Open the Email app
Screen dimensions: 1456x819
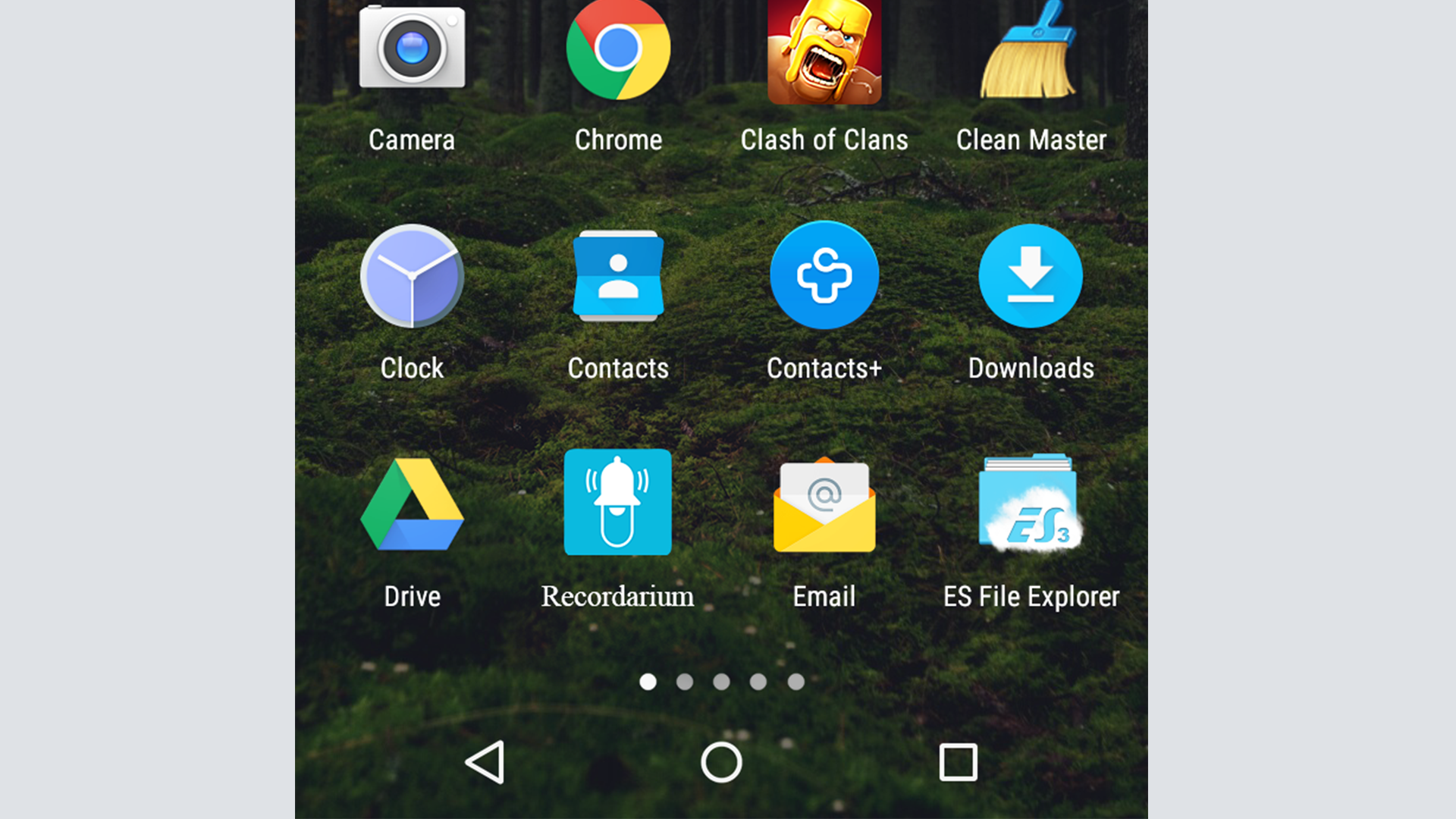tap(824, 504)
